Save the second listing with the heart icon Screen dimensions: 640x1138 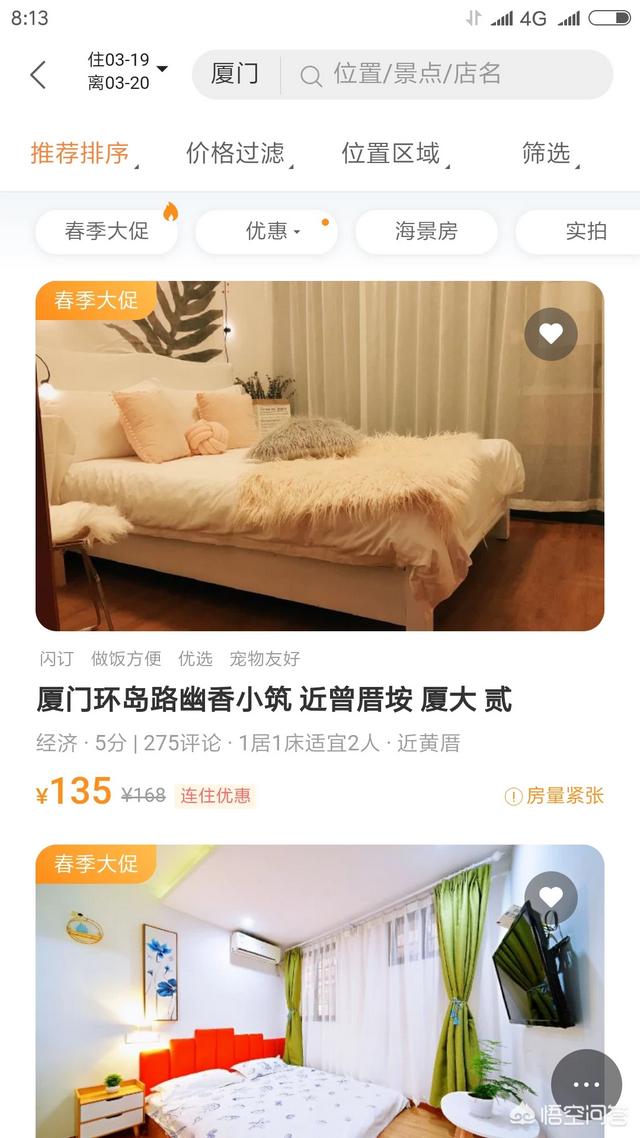551,897
